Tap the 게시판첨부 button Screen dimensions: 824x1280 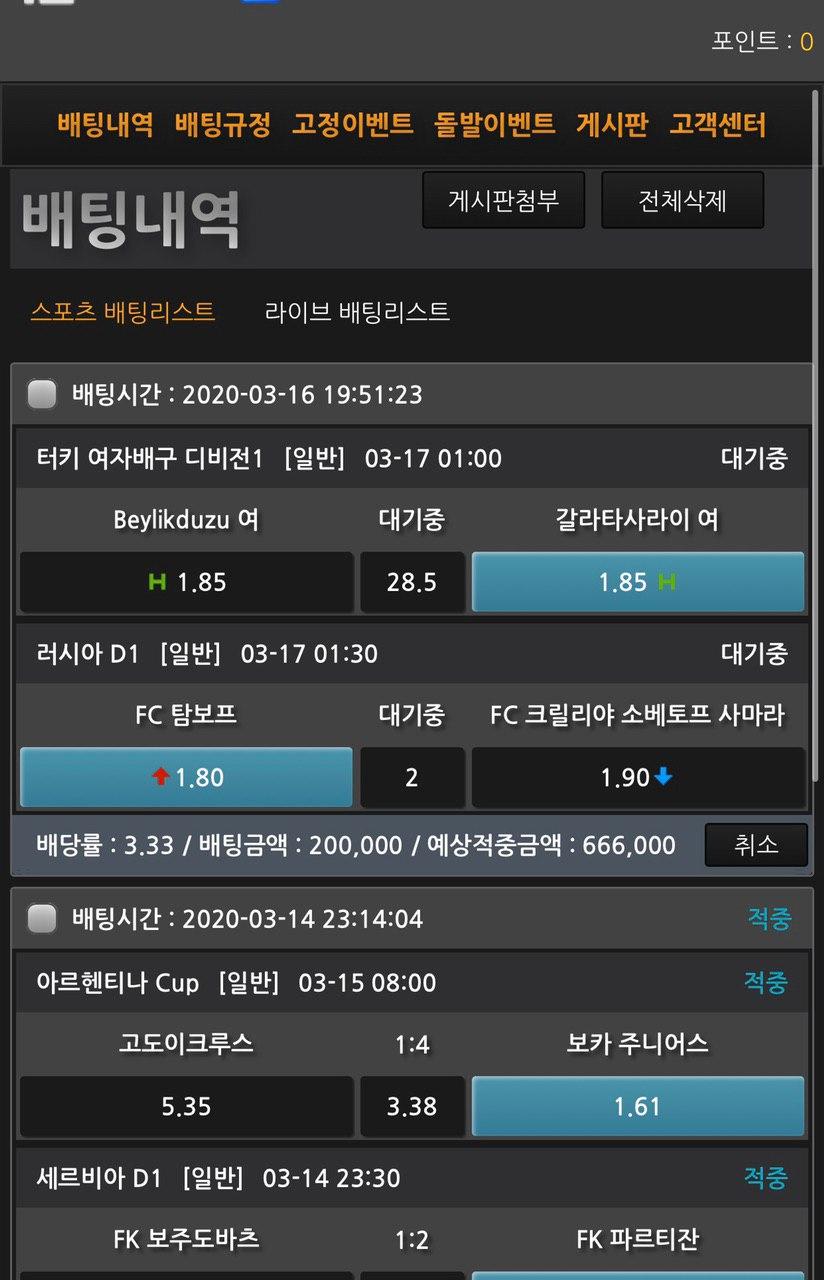pyautogui.click(x=503, y=200)
